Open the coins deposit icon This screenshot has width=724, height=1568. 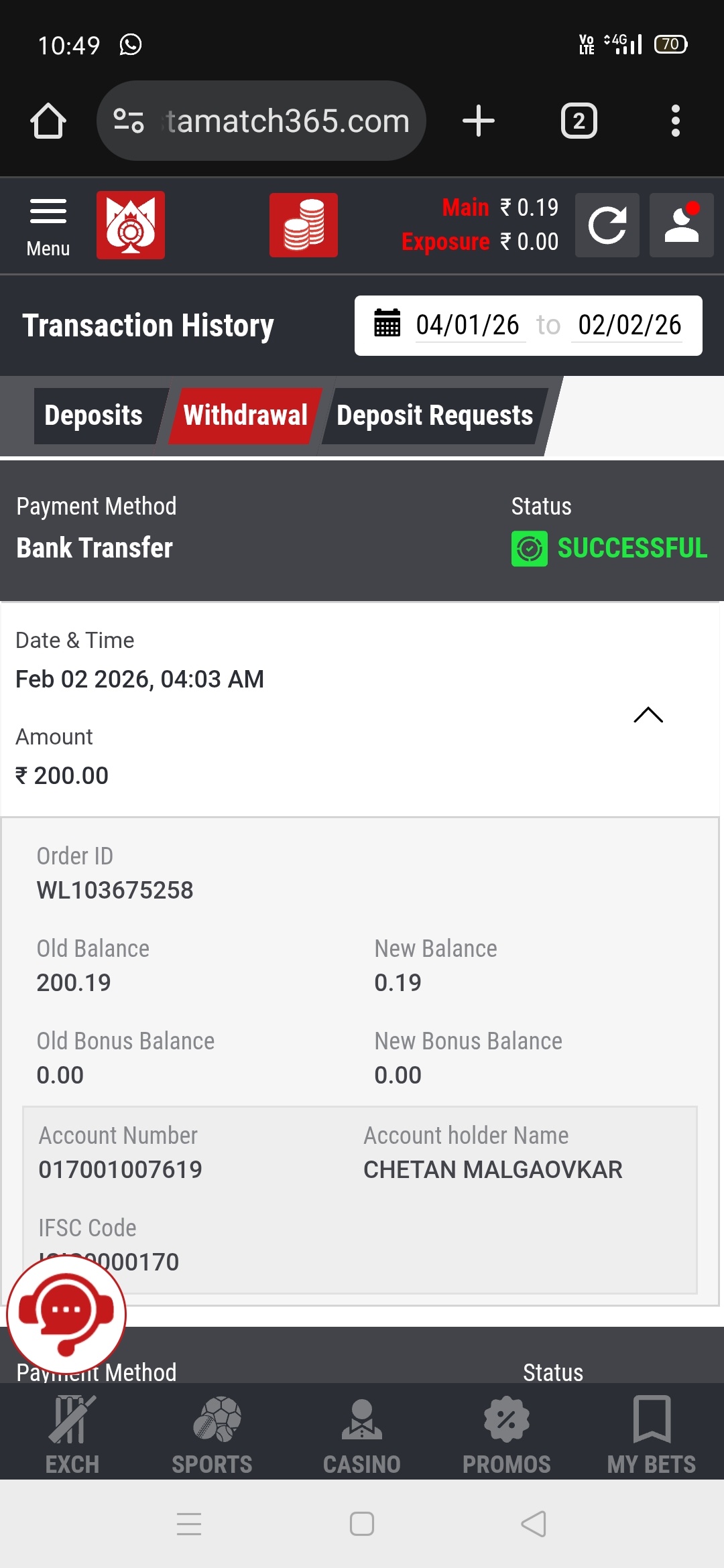tap(304, 225)
